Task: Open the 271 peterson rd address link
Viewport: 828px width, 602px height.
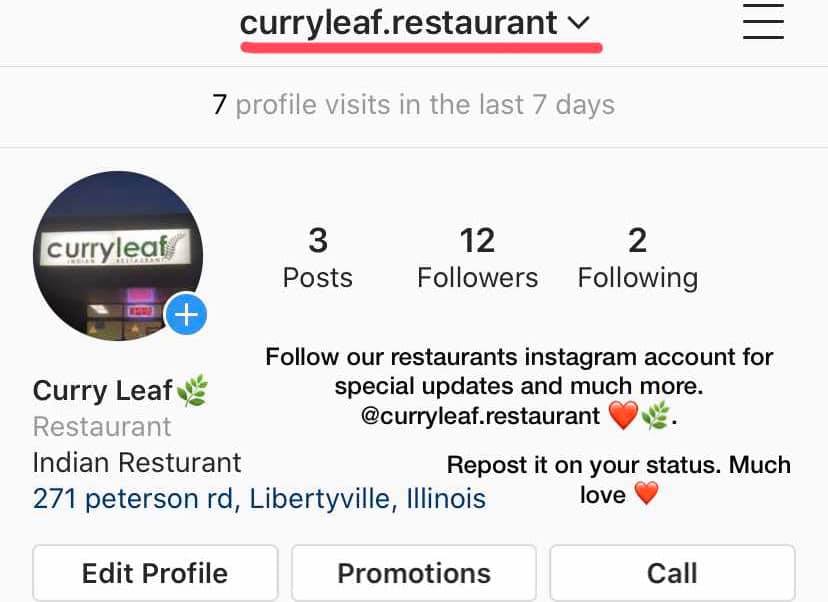Action: pyautogui.click(x=259, y=498)
